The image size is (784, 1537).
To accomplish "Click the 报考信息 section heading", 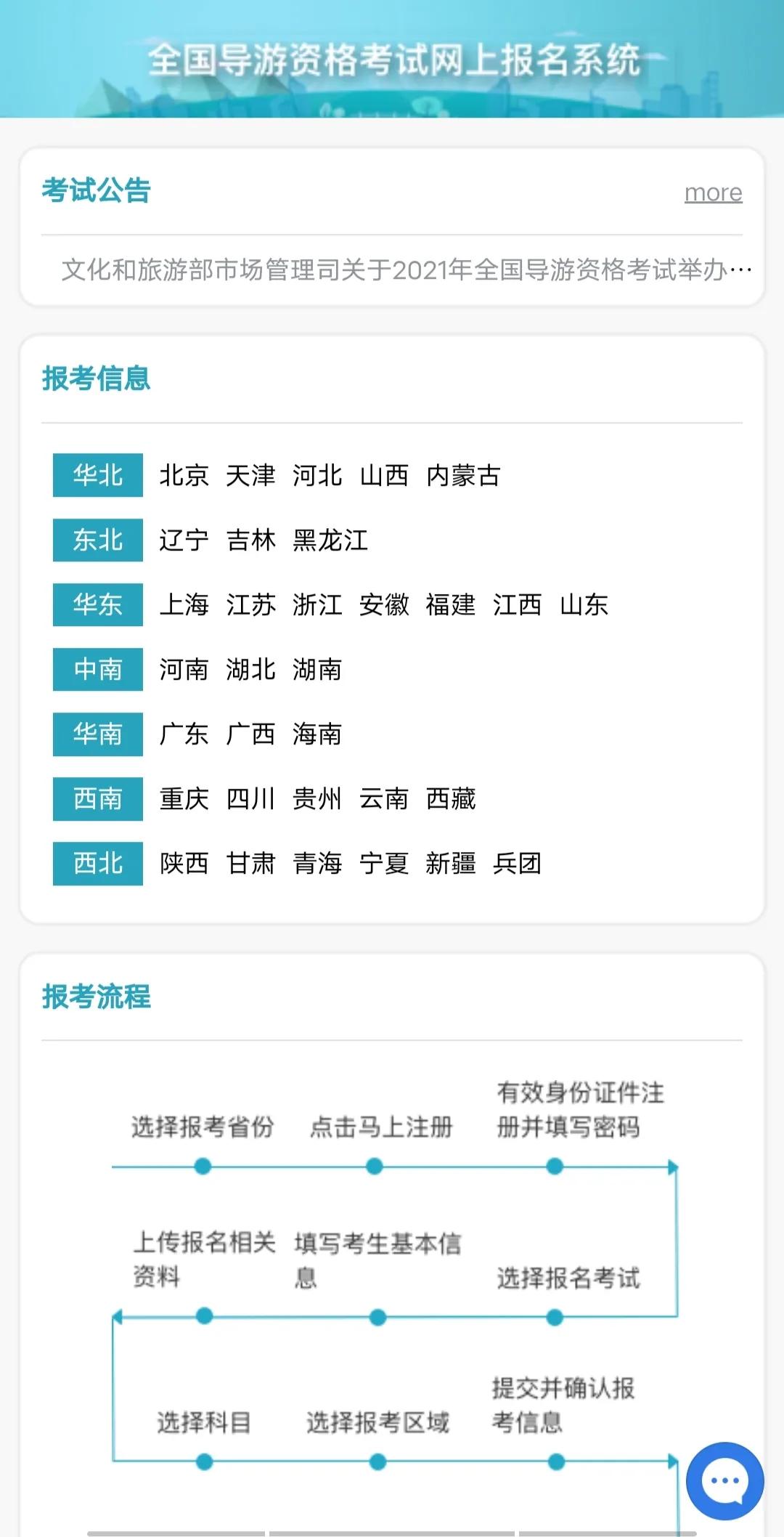I will 95,377.
